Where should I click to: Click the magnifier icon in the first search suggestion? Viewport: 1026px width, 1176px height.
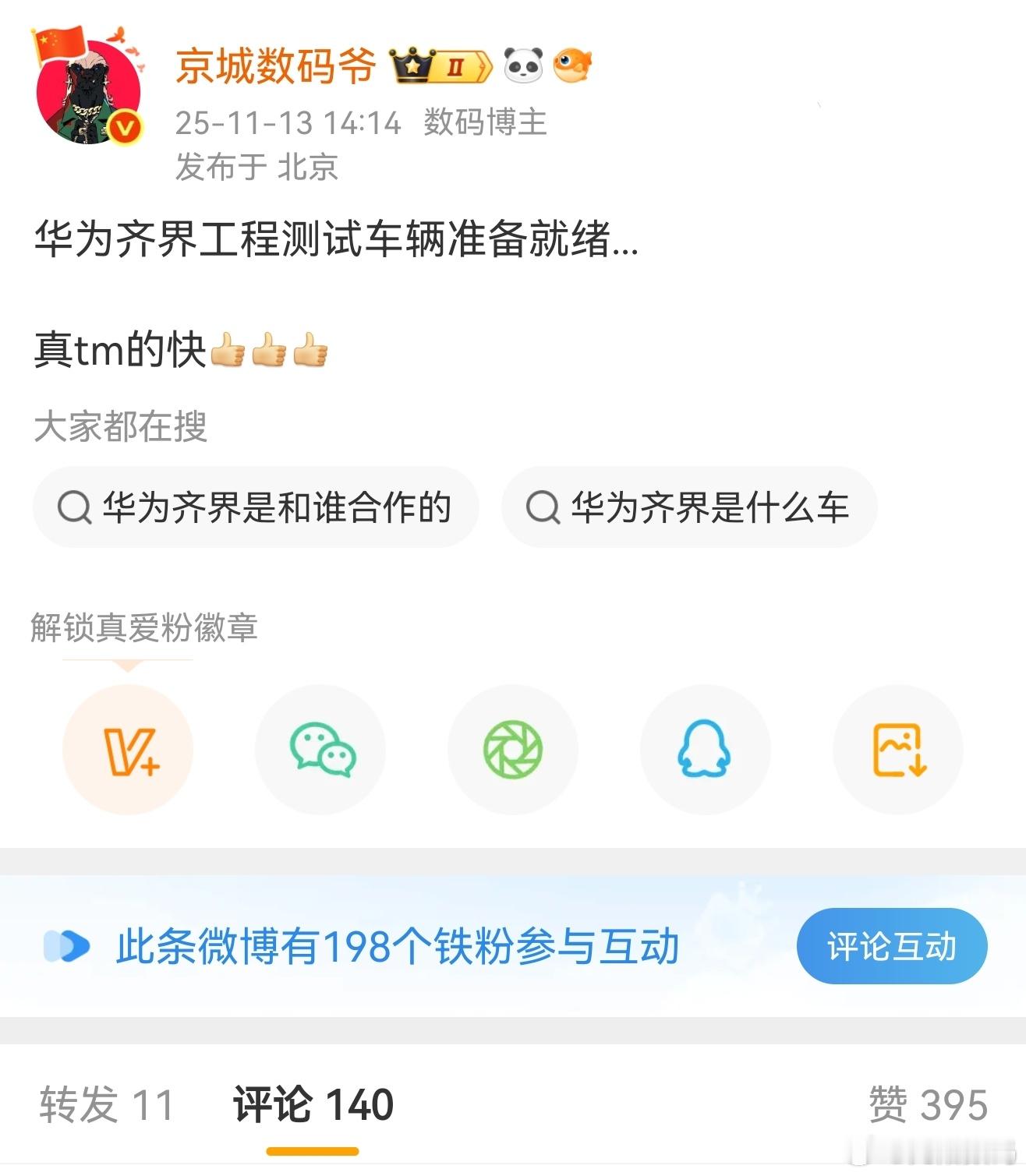pos(76,507)
